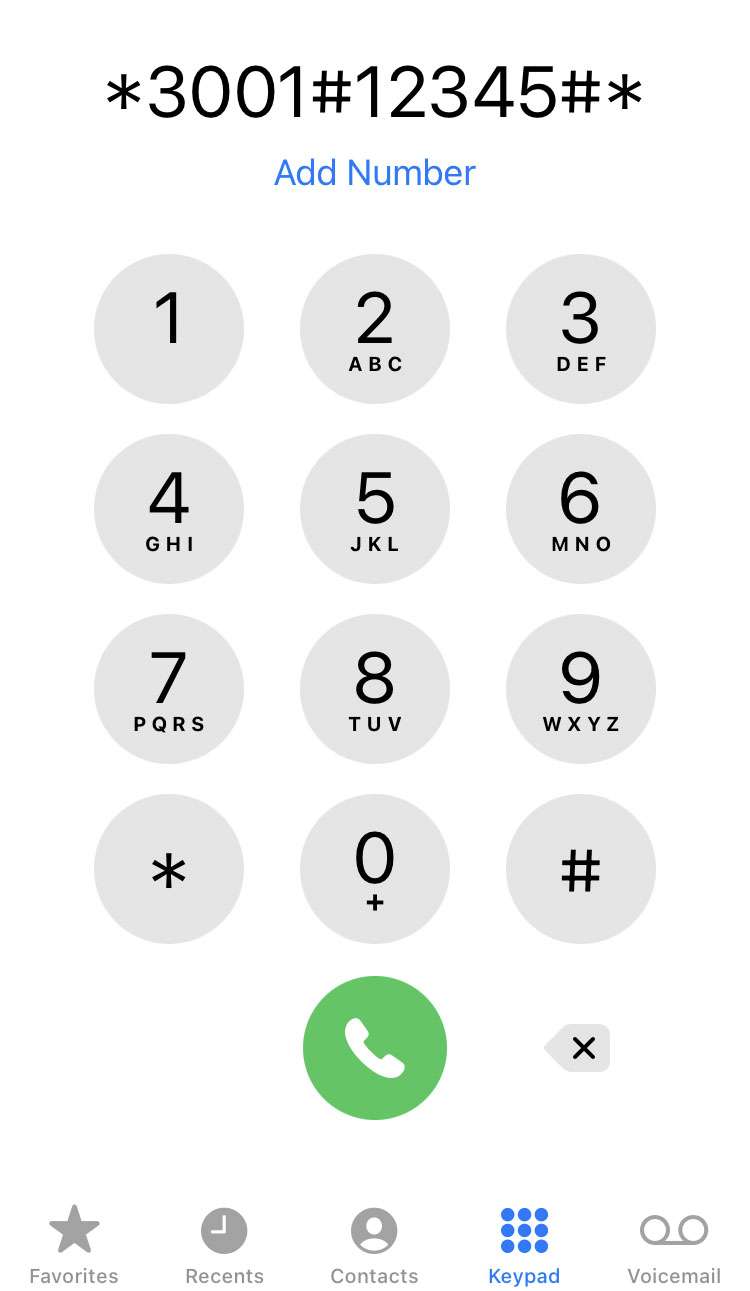Tap the 7 PQRS key
This screenshot has width=750, height=1291.
coord(169,689)
